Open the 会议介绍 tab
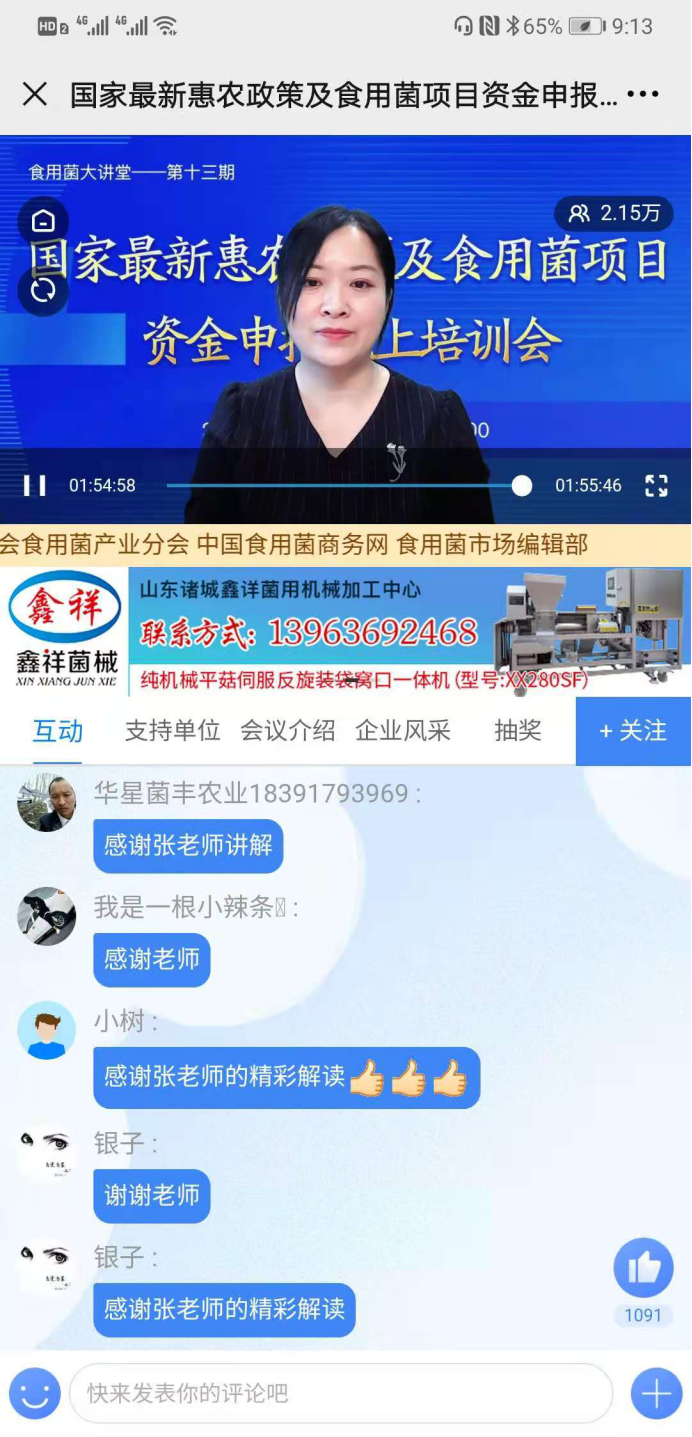692x1437 pixels. click(x=288, y=731)
